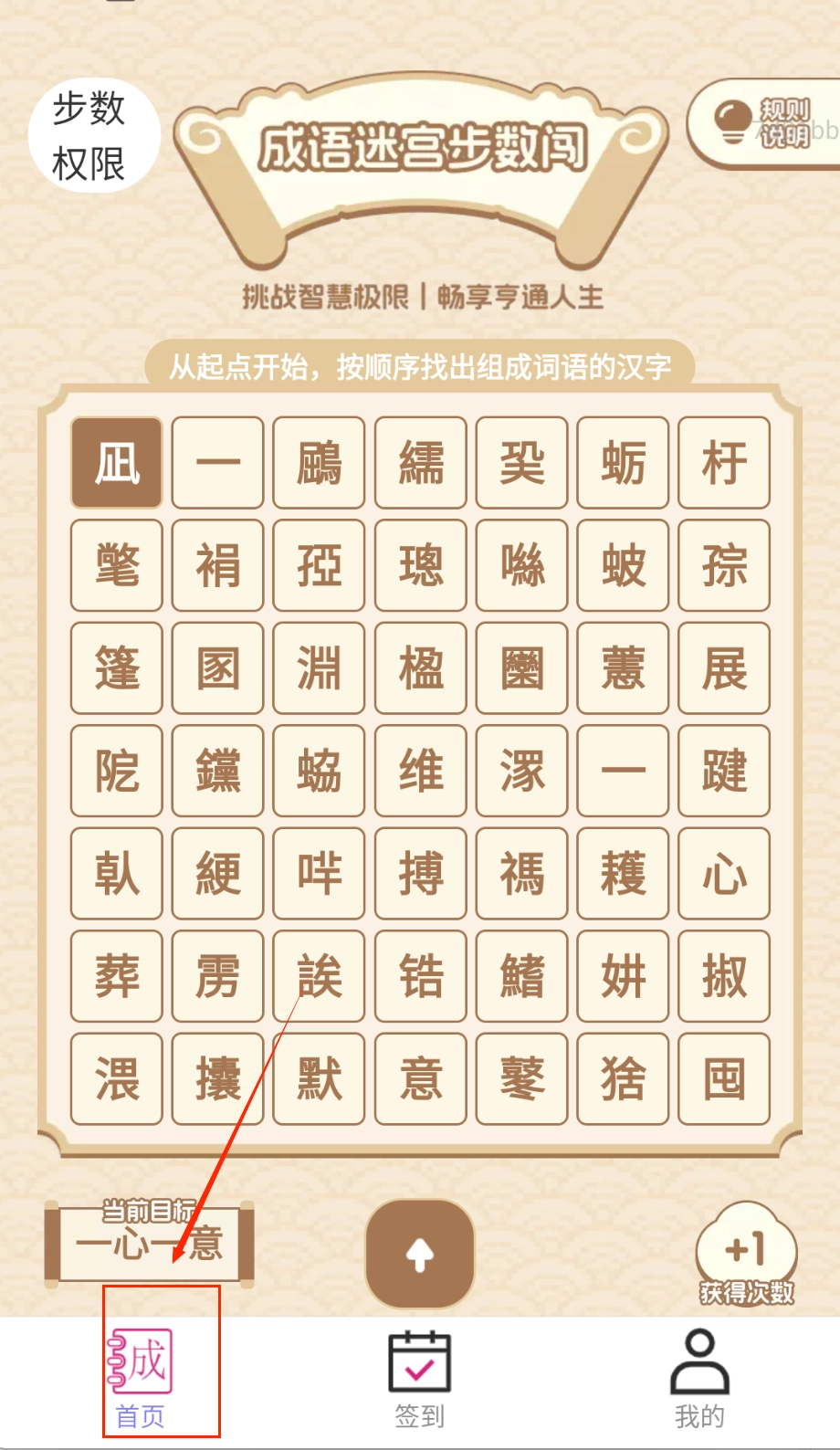Tap +1 获得次数 to get more attempts
The height and width of the screenshot is (1450, 840).
click(x=746, y=1255)
